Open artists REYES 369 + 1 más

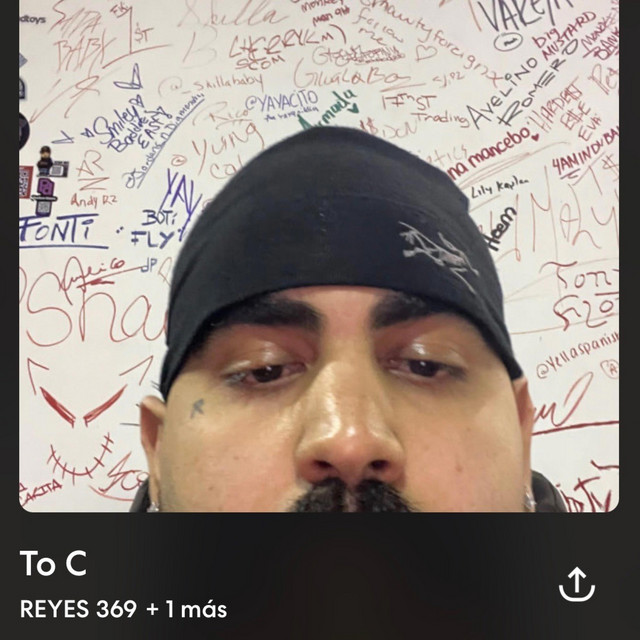pyautogui.click(x=123, y=608)
